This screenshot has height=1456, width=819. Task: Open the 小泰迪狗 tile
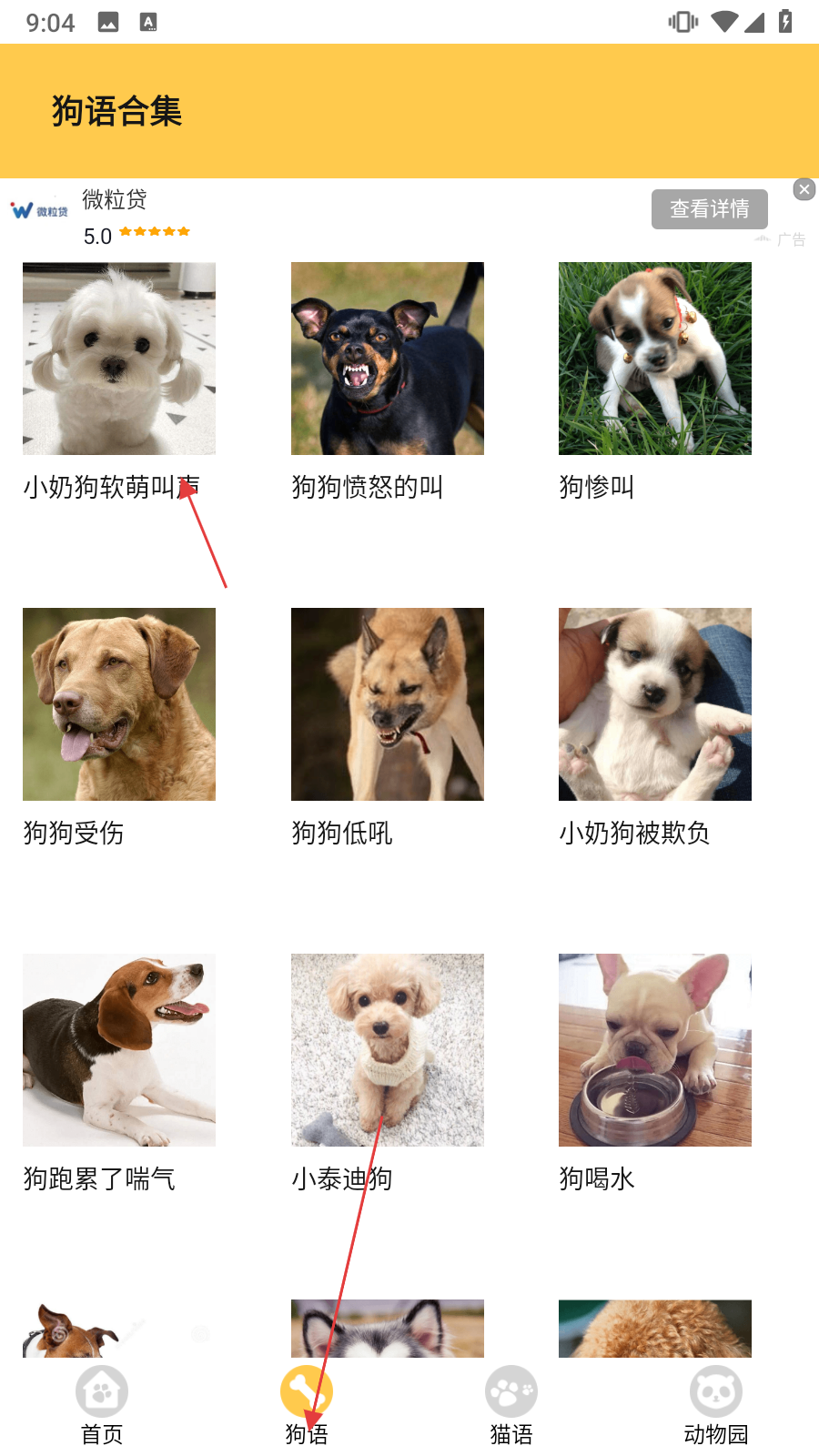(387, 1050)
